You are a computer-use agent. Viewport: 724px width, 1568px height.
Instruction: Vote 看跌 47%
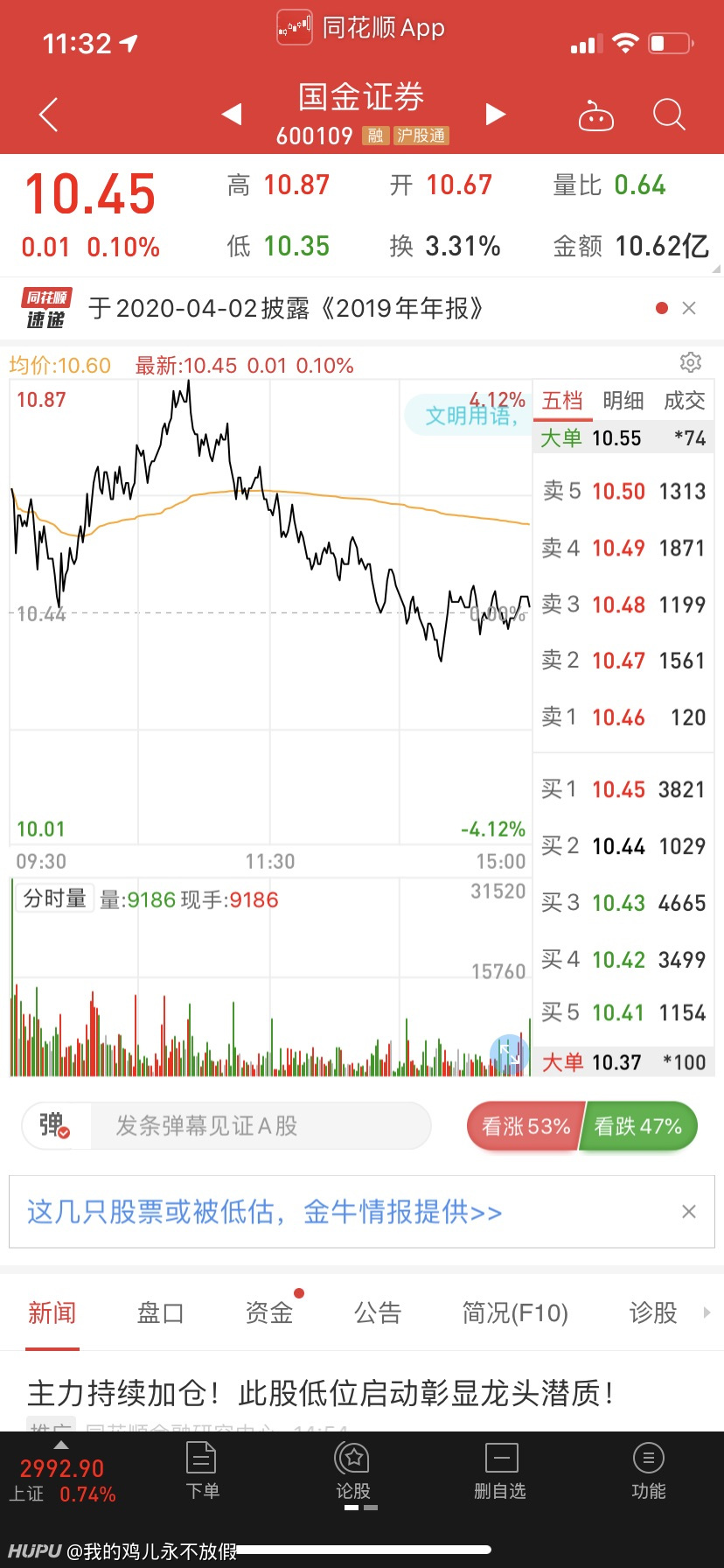point(638,1126)
